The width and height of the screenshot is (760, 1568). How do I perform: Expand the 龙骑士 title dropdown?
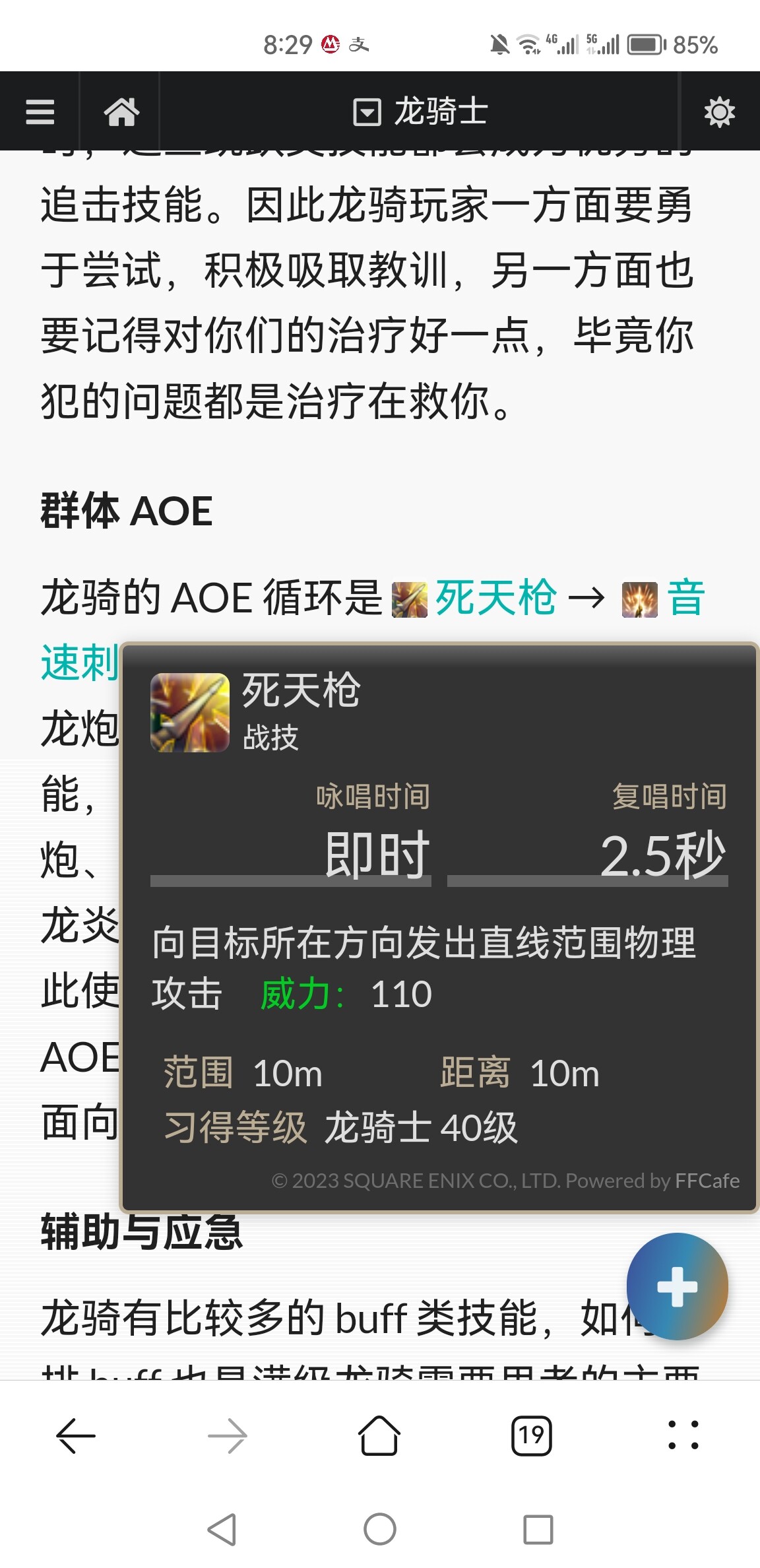(420, 112)
